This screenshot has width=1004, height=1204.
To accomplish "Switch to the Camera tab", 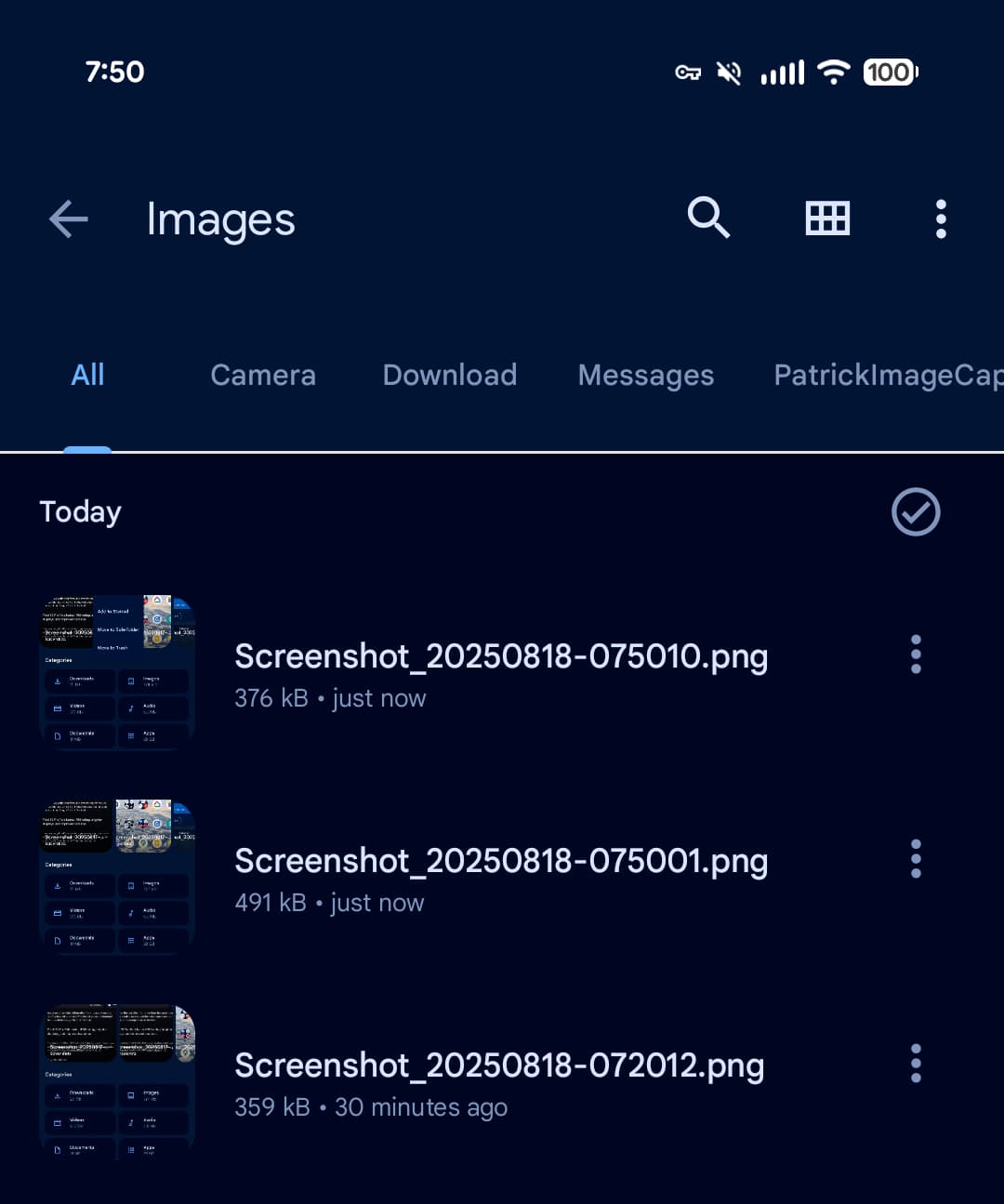I will pyautogui.click(x=263, y=375).
